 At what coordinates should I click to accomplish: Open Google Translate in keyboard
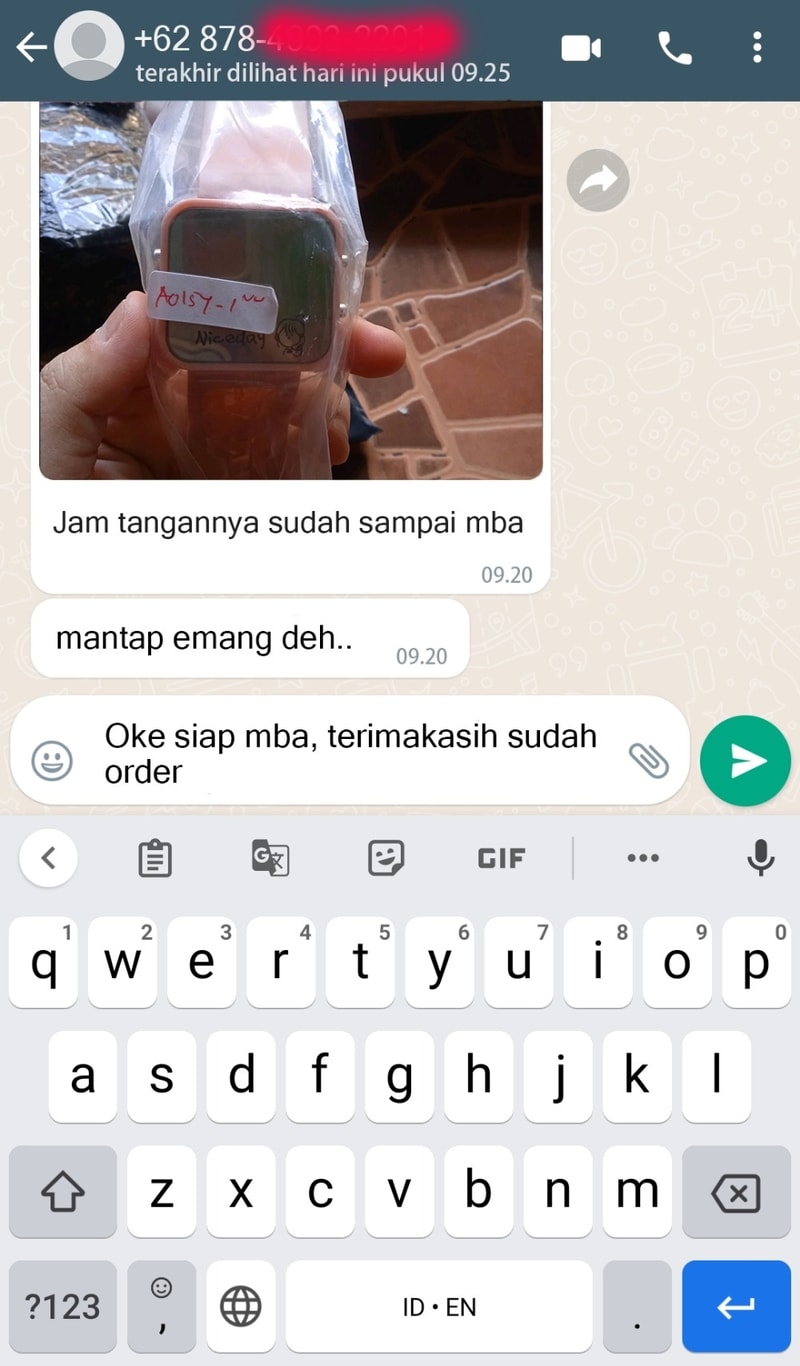[270, 858]
